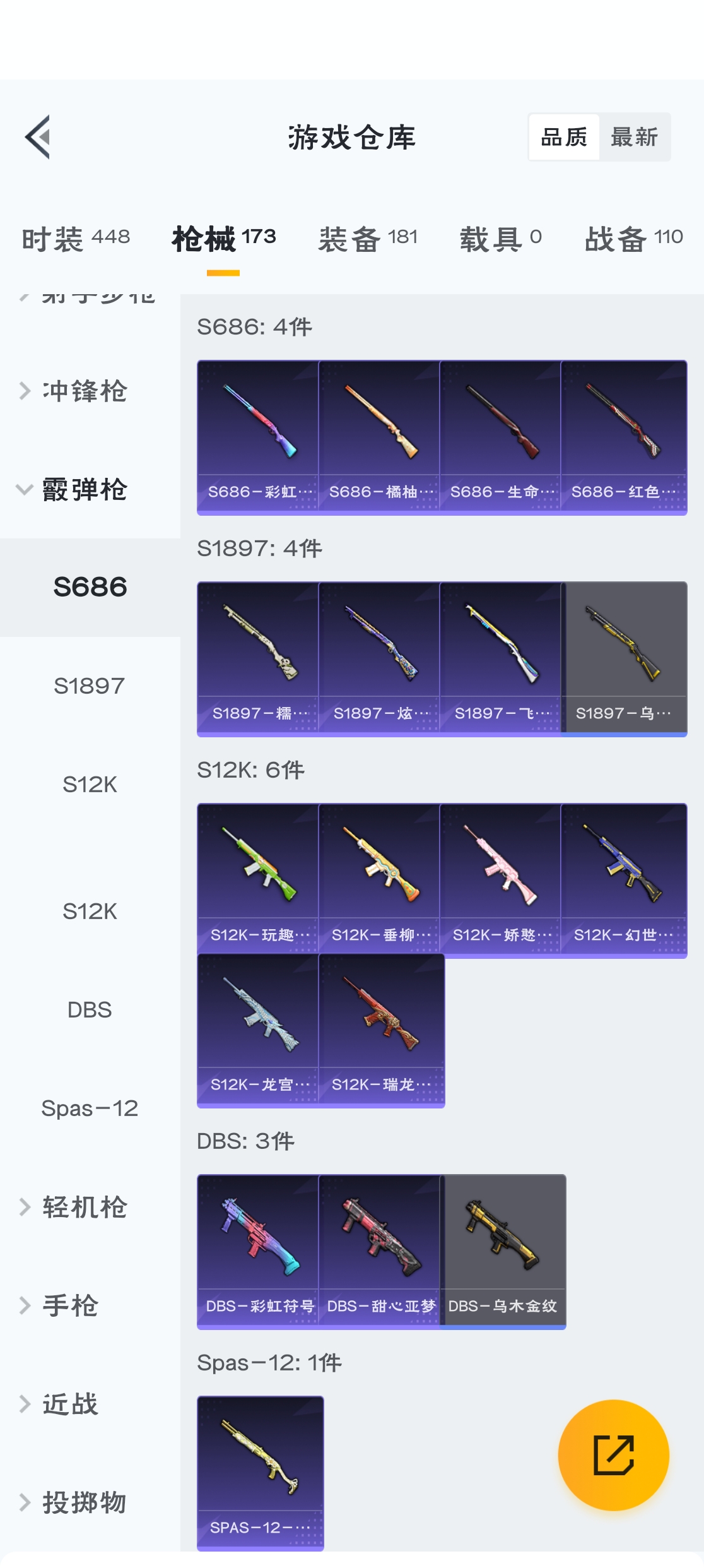Expand the 轻机枪 category
This screenshot has height=1568, width=704.
[85, 1207]
